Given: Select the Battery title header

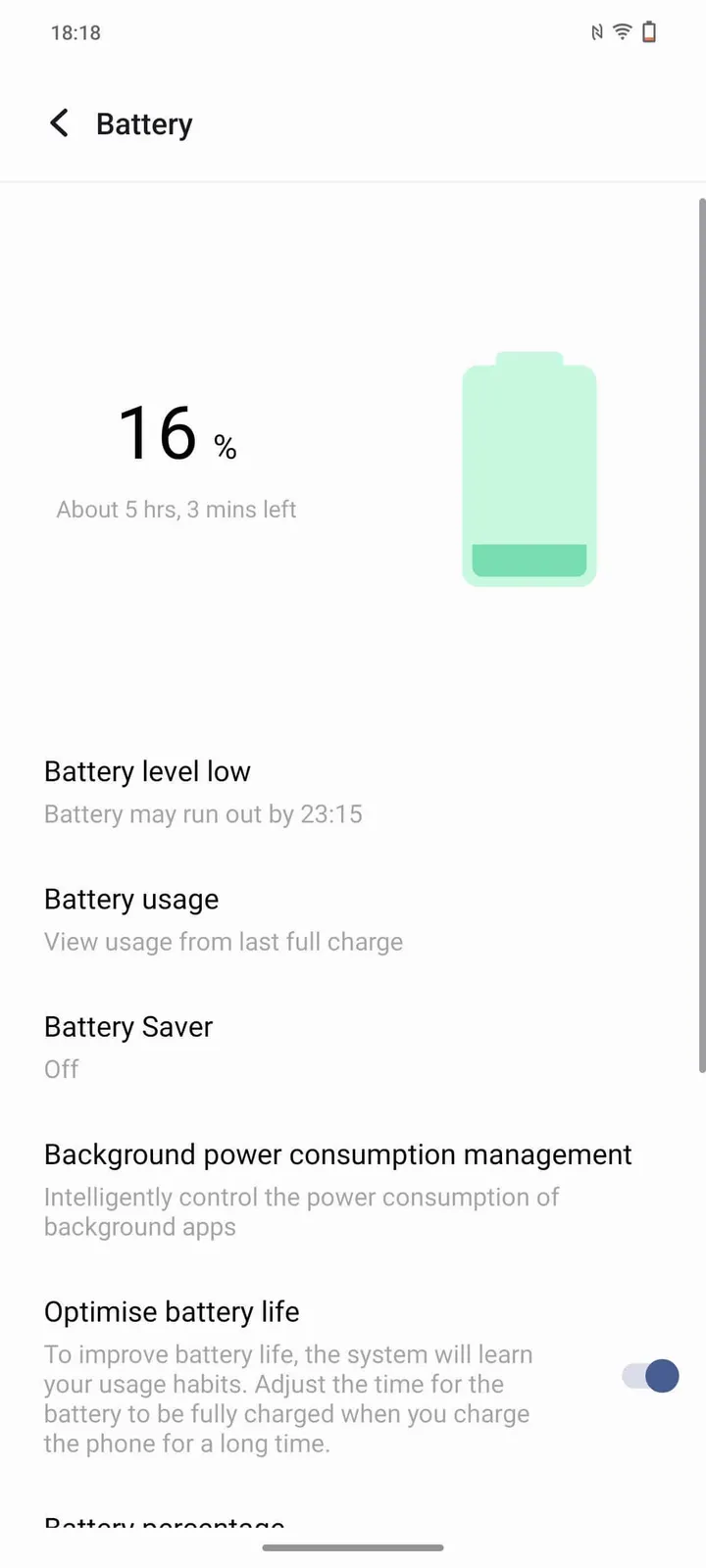Looking at the screenshot, I should pos(143,123).
